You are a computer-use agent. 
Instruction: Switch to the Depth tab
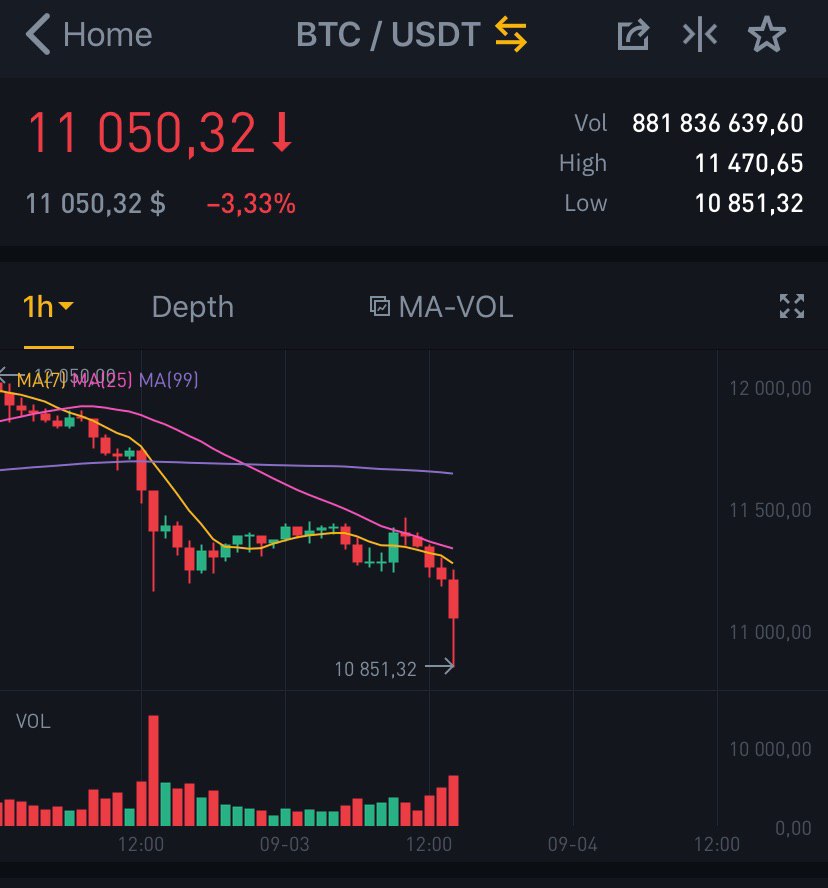[192, 307]
